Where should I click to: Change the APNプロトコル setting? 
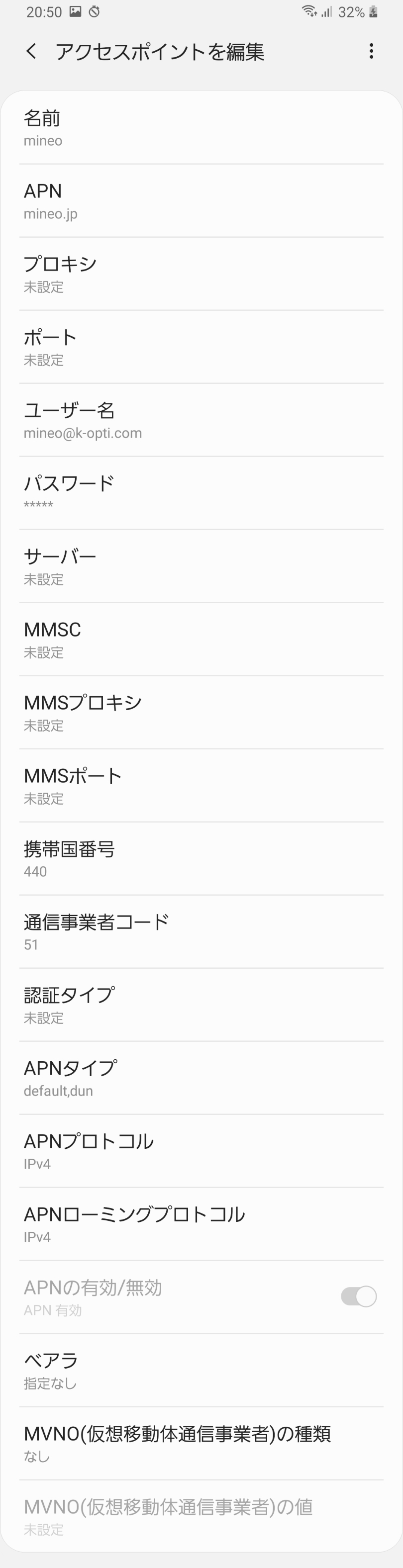pyautogui.click(x=201, y=1151)
